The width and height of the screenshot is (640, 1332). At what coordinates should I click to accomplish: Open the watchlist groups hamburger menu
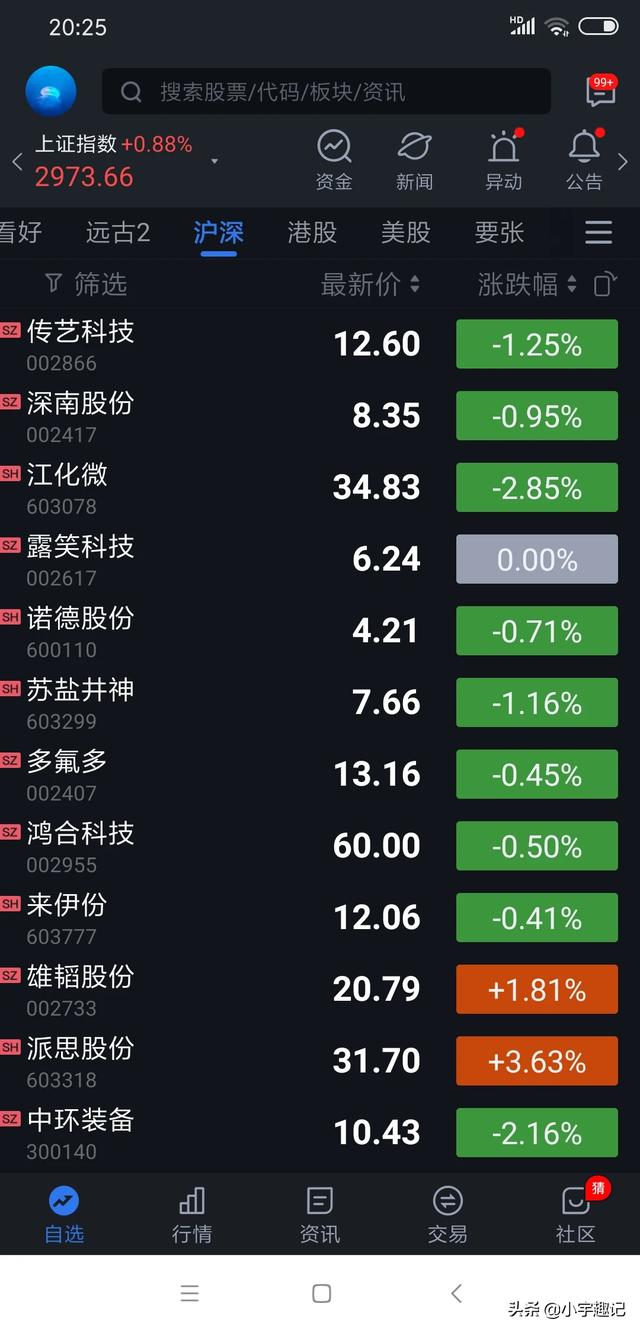point(598,233)
